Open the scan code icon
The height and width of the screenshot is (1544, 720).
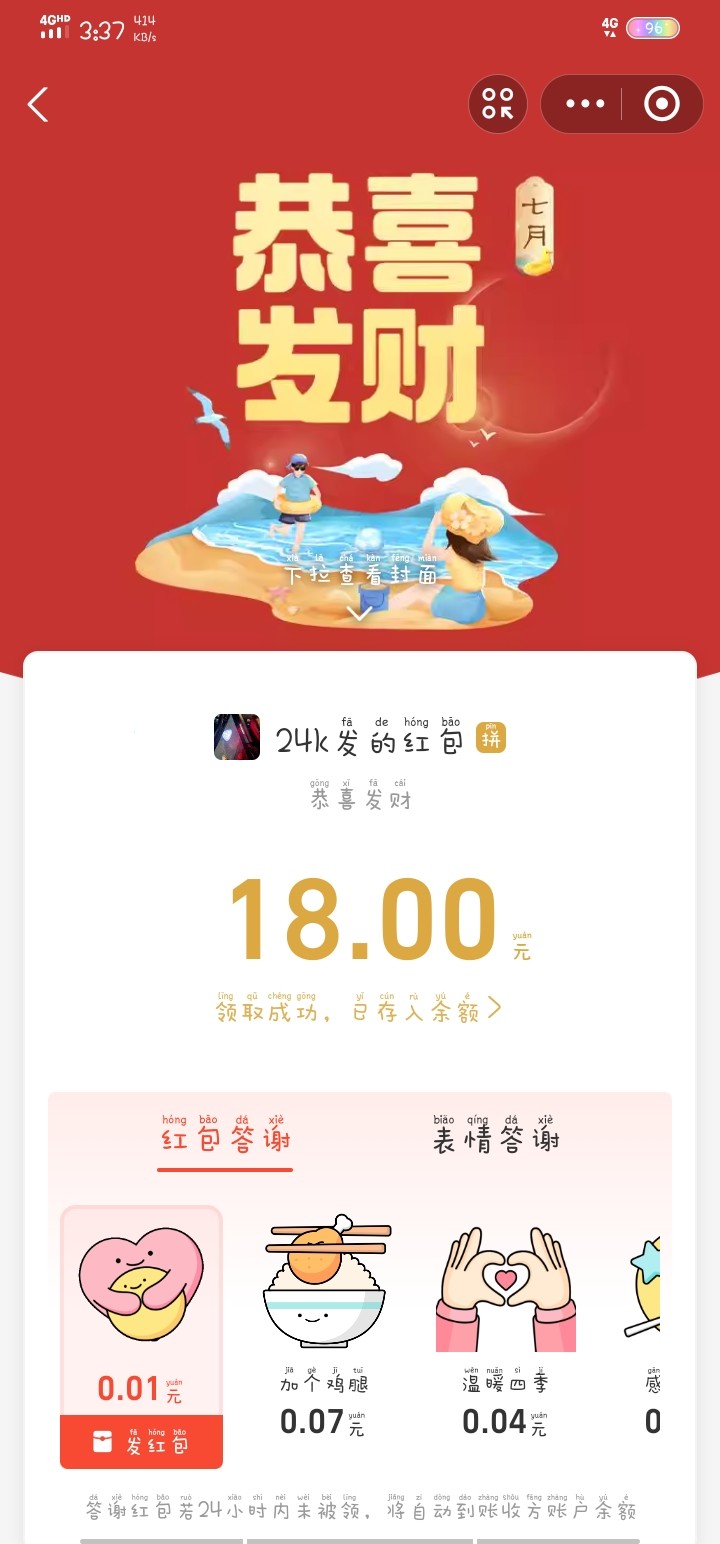(x=497, y=104)
